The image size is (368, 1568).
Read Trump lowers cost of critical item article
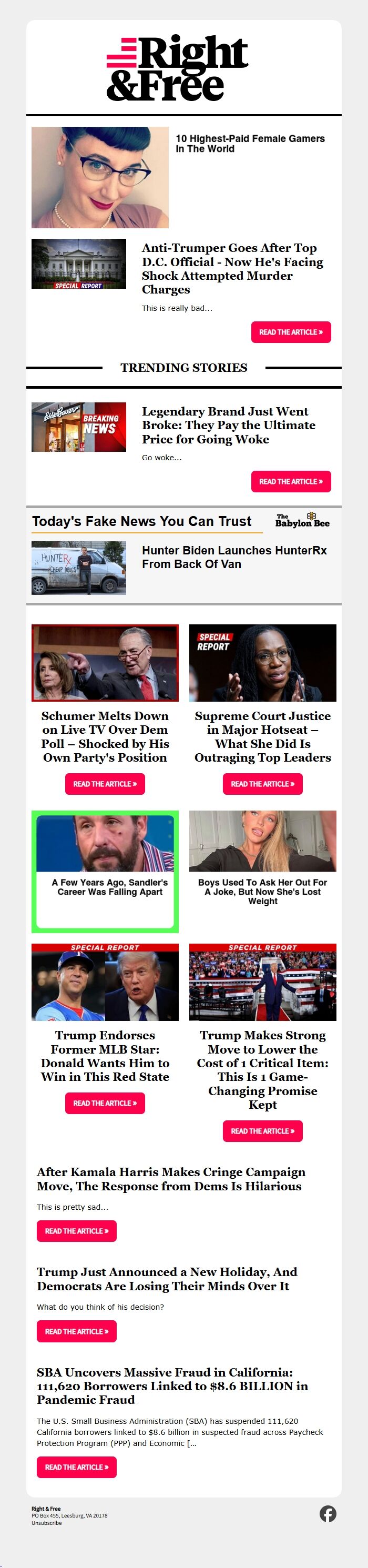(x=262, y=1130)
